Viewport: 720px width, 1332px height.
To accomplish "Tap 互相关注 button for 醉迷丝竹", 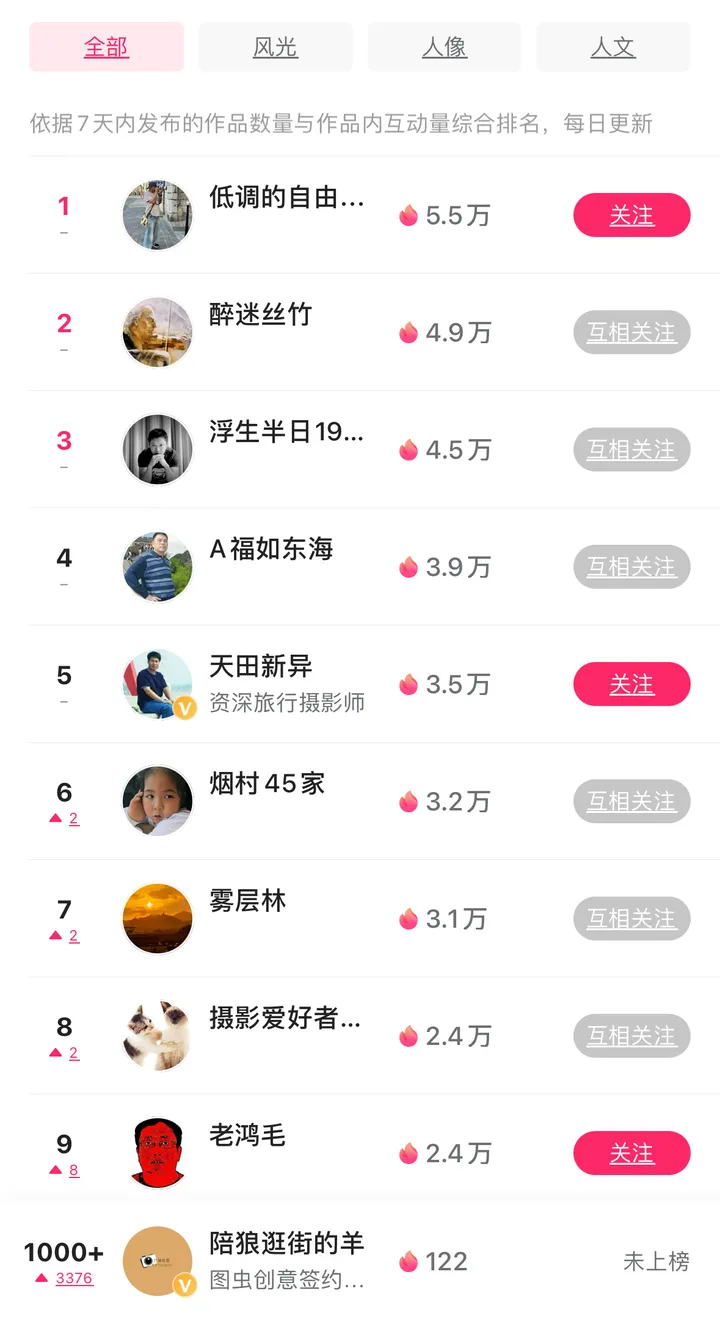I will pos(631,332).
